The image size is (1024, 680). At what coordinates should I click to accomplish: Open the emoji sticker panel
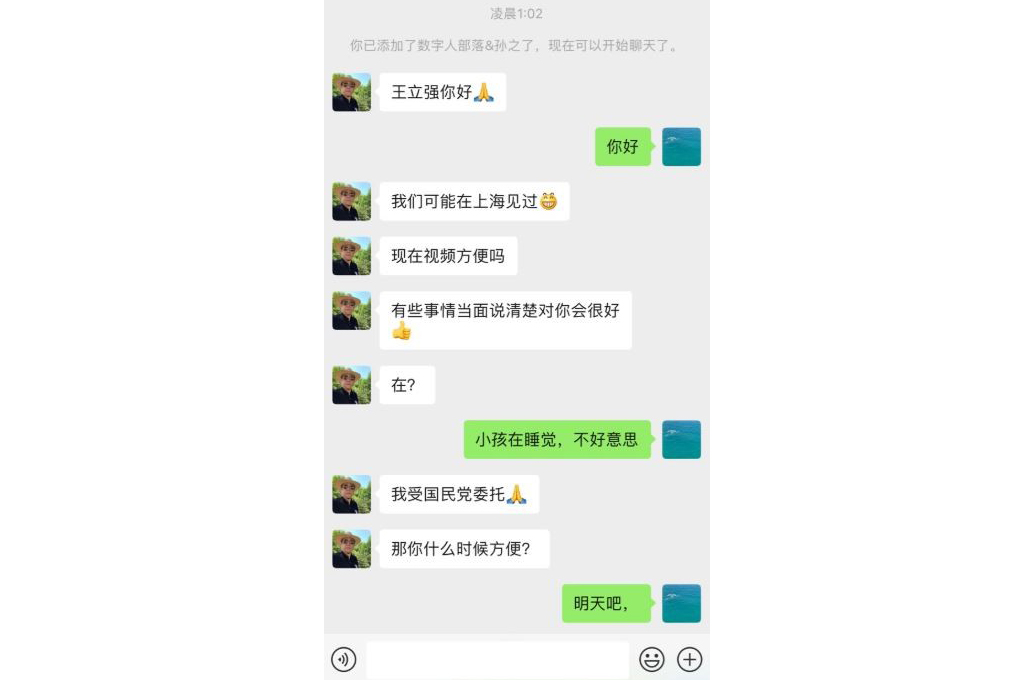tap(652, 660)
